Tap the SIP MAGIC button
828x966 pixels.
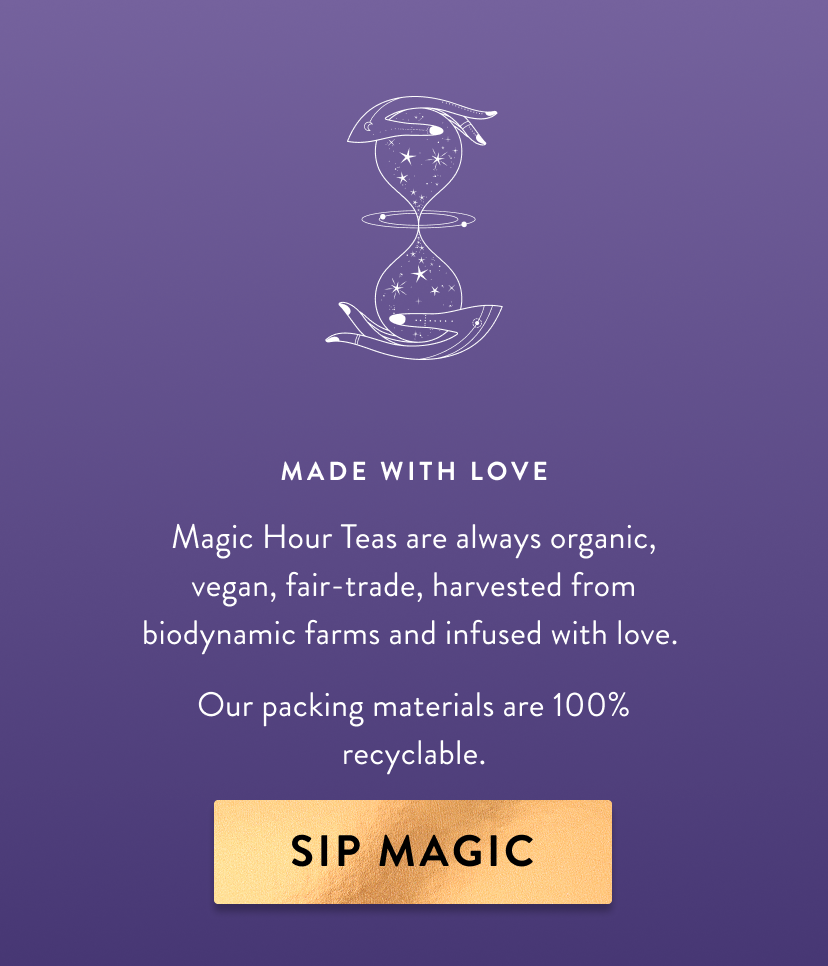[412, 851]
